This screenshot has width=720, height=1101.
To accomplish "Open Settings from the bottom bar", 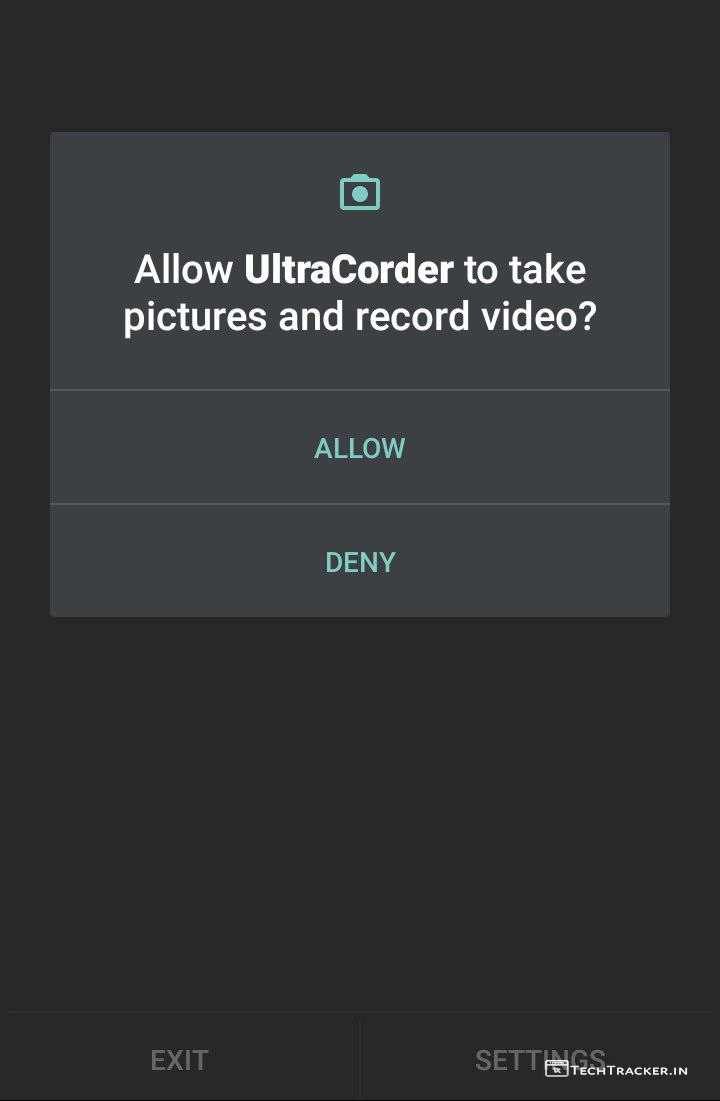I will pos(539,1060).
